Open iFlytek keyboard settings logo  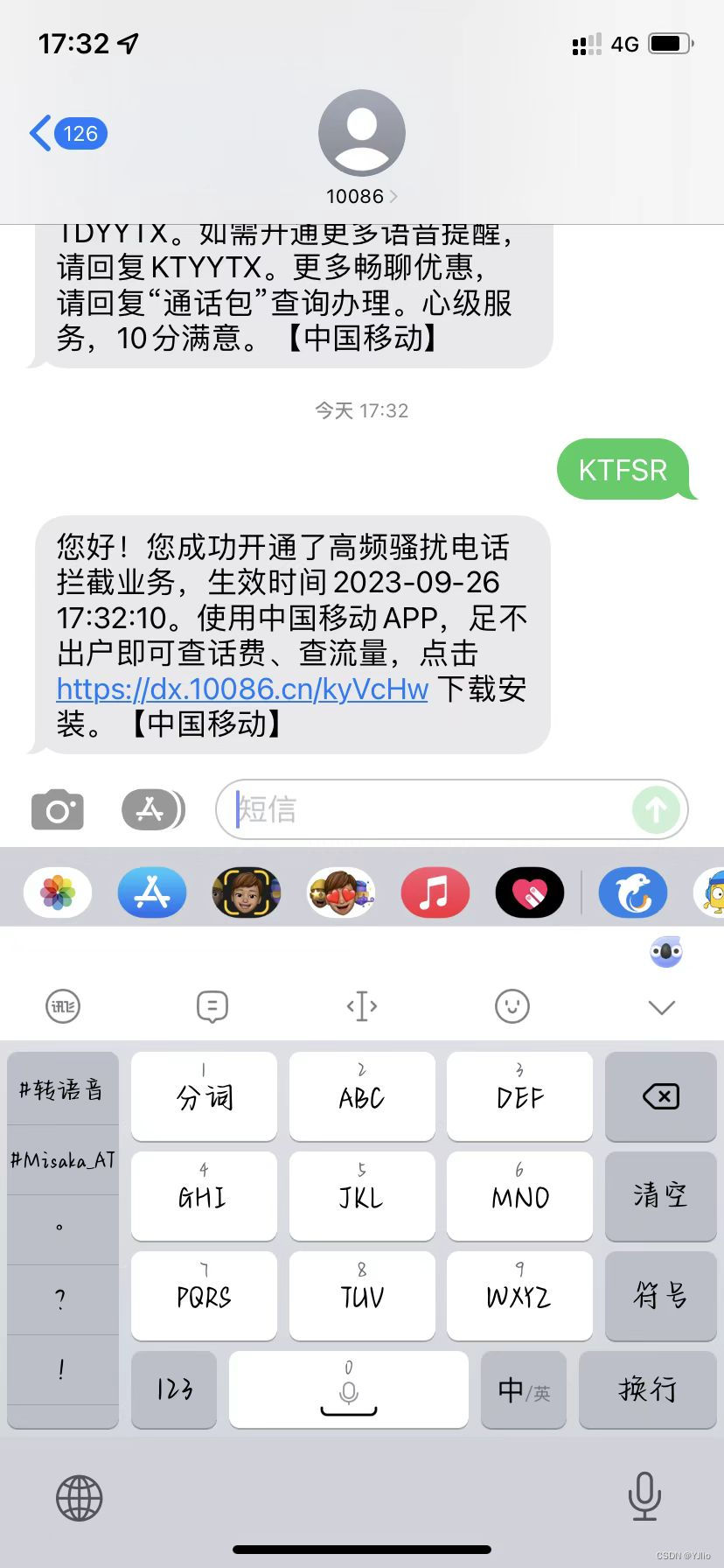[62, 1006]
